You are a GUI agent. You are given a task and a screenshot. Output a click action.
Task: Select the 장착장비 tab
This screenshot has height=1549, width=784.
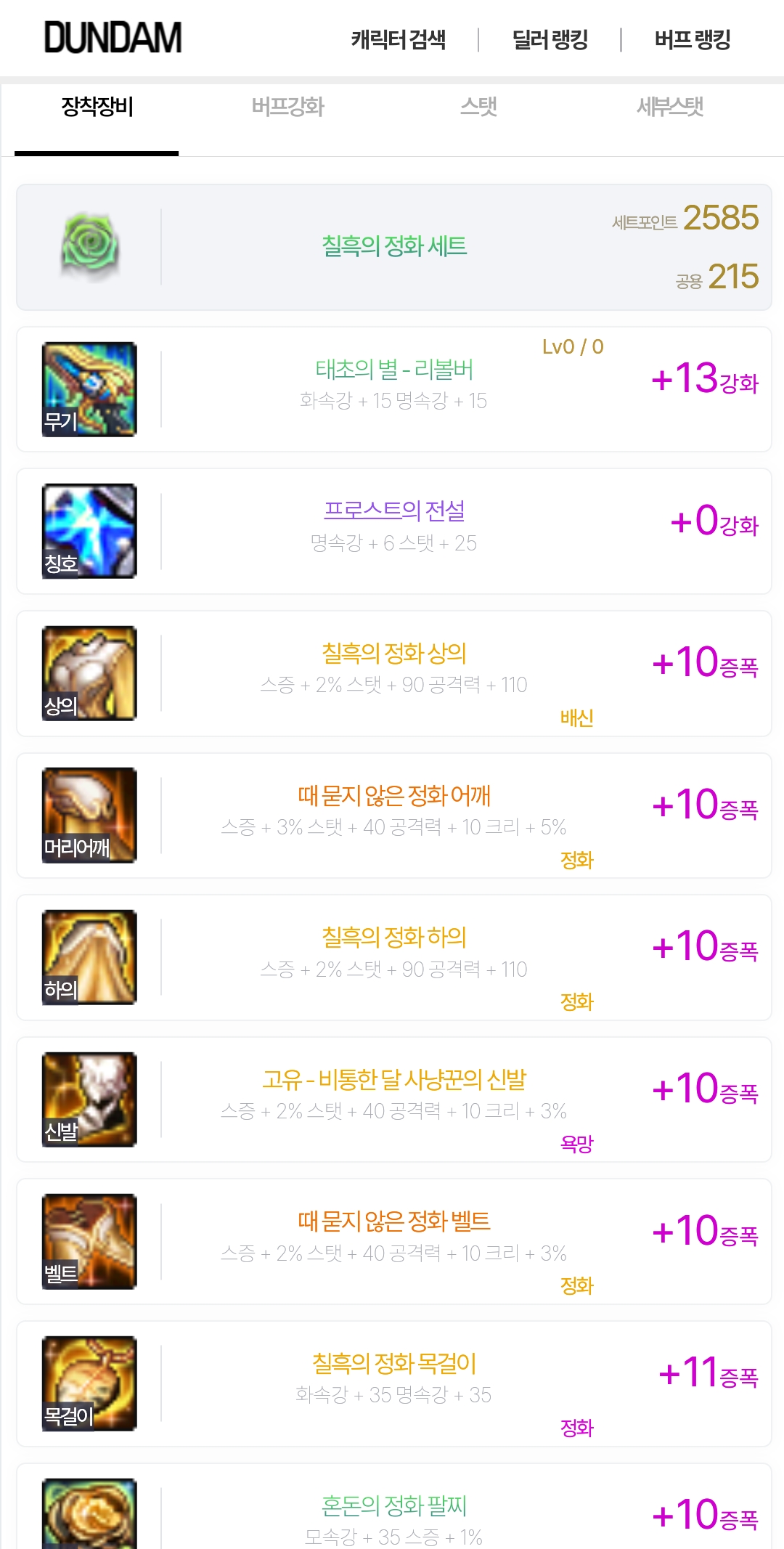(x=97, y=107)
